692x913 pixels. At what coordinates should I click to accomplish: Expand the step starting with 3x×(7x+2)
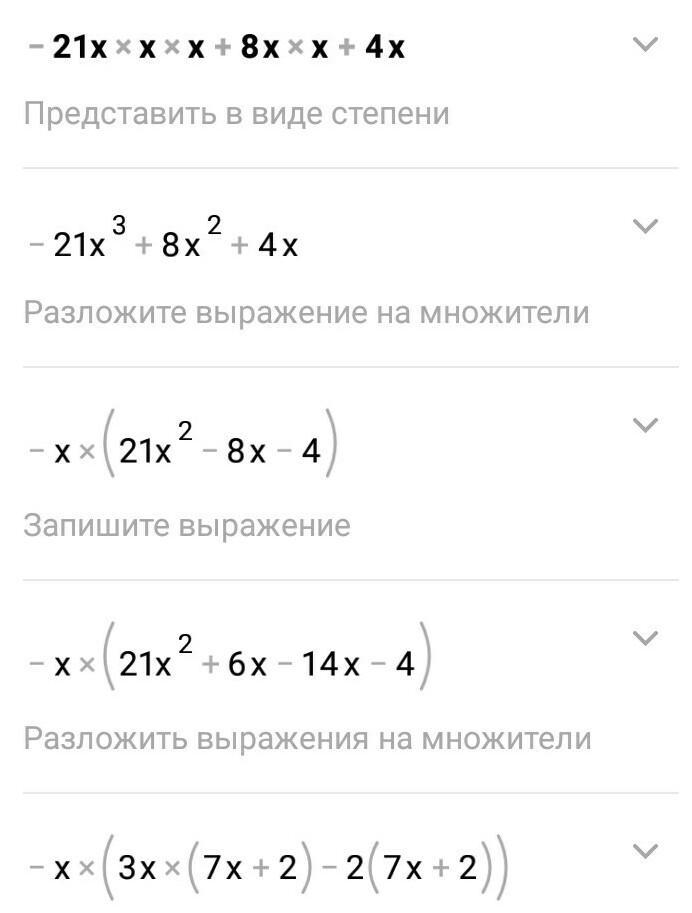tap(647, 851)
